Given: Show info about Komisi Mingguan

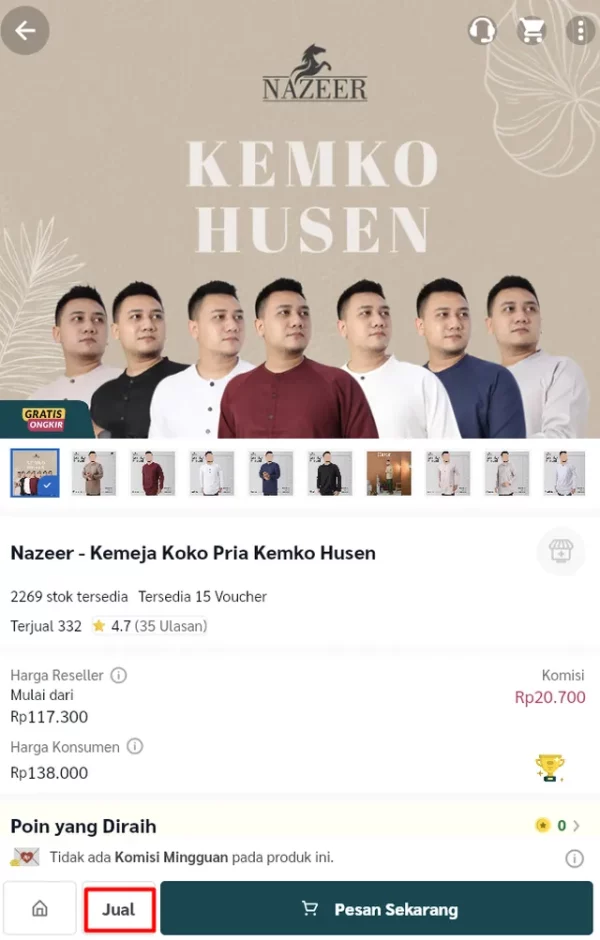Looking at the screenshot, I should click(574, 858).
